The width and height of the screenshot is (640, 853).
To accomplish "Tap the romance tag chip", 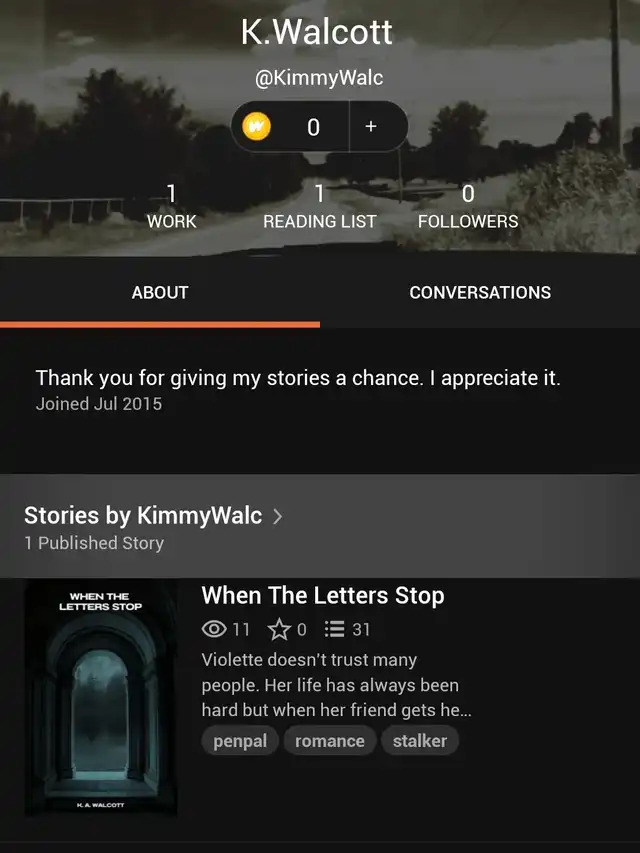I will (329, 741).
